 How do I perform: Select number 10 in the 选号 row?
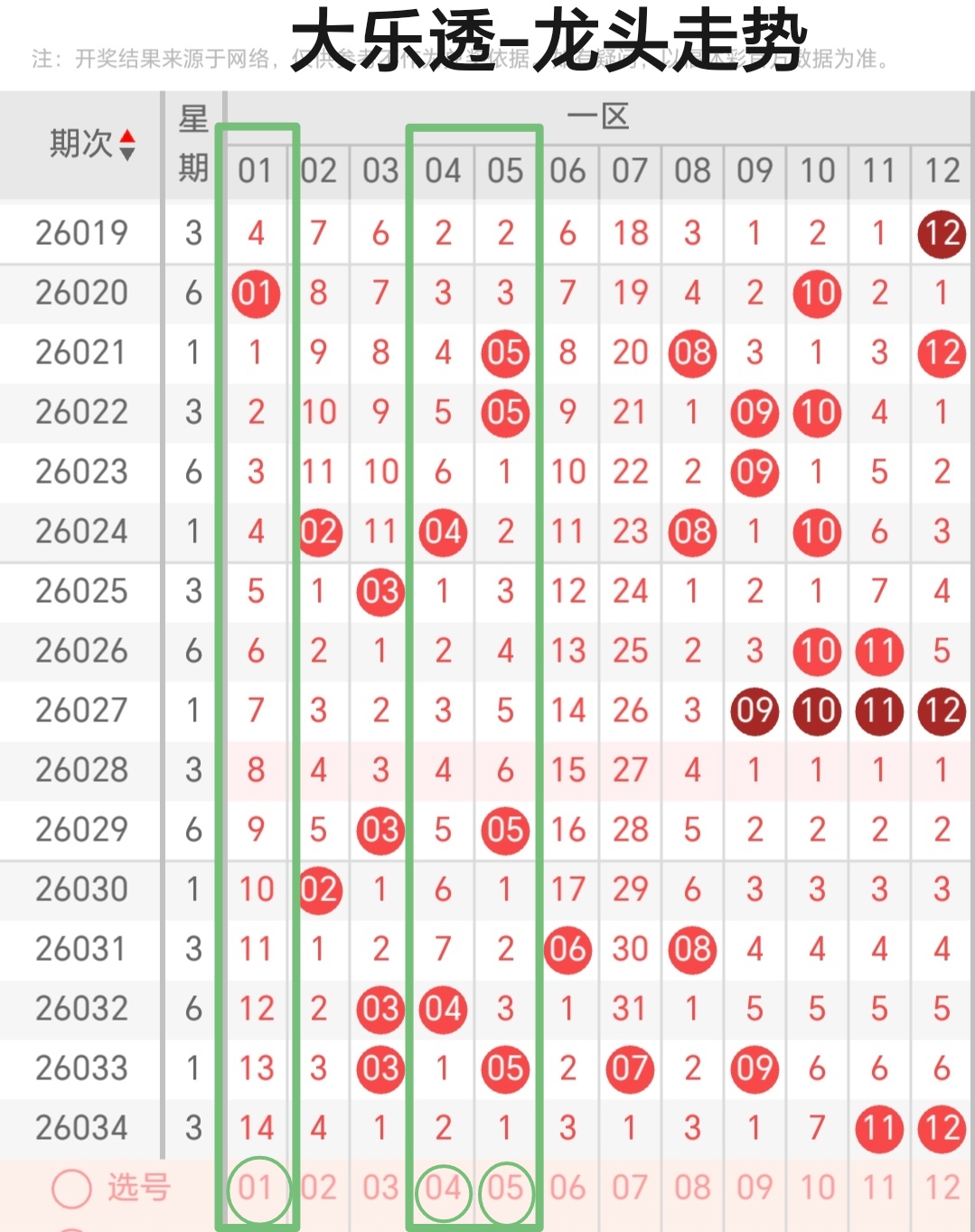click(x=817, y=1189)
